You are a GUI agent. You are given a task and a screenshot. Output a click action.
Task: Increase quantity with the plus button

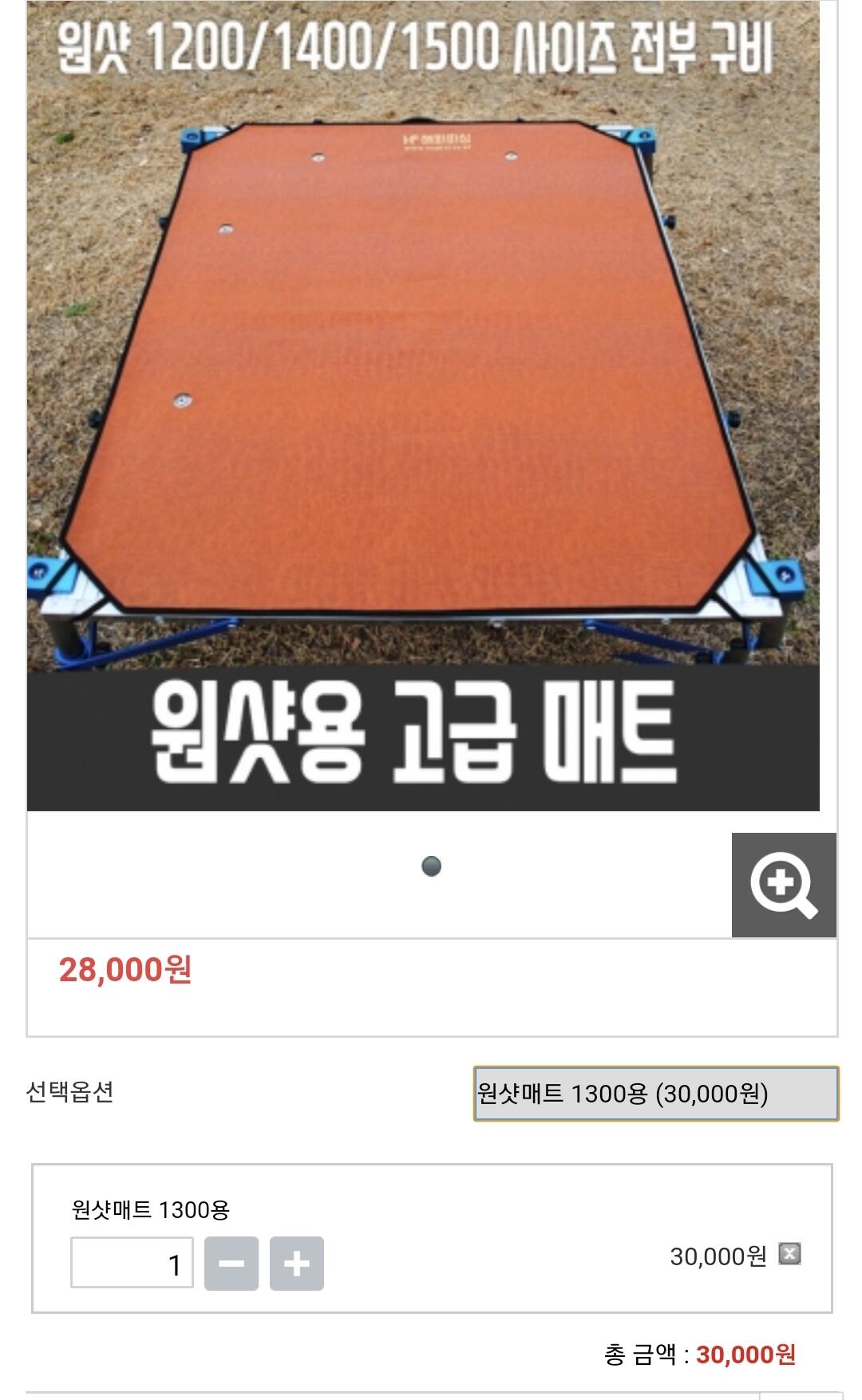(x=297, y=1264)
